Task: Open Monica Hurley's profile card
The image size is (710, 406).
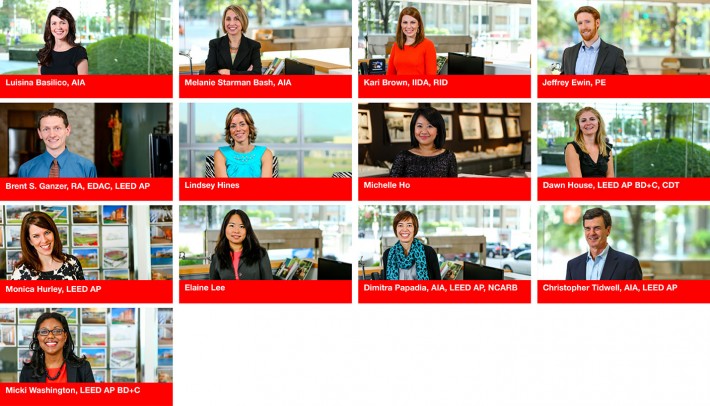Action: tap(86, 251)
